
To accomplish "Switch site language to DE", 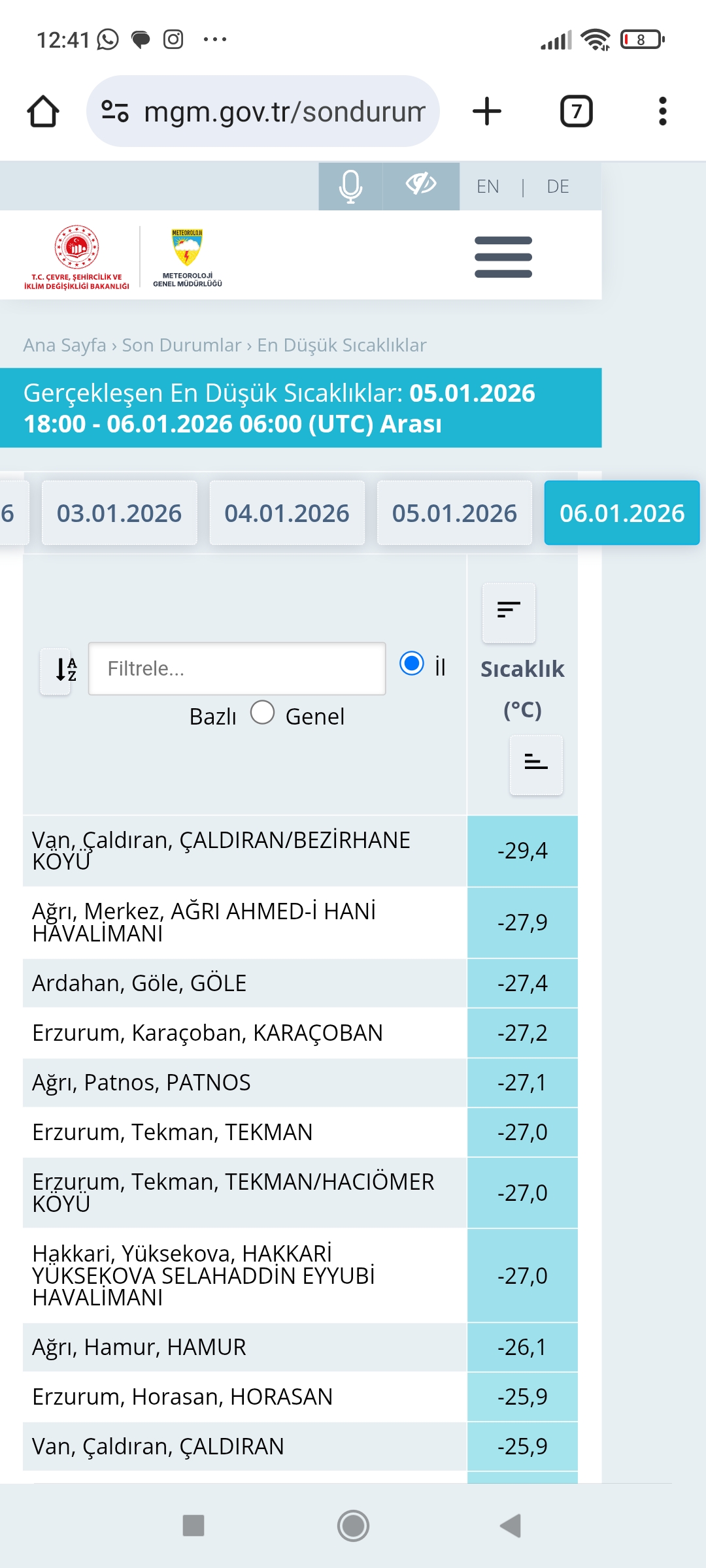I will point(558,187).
